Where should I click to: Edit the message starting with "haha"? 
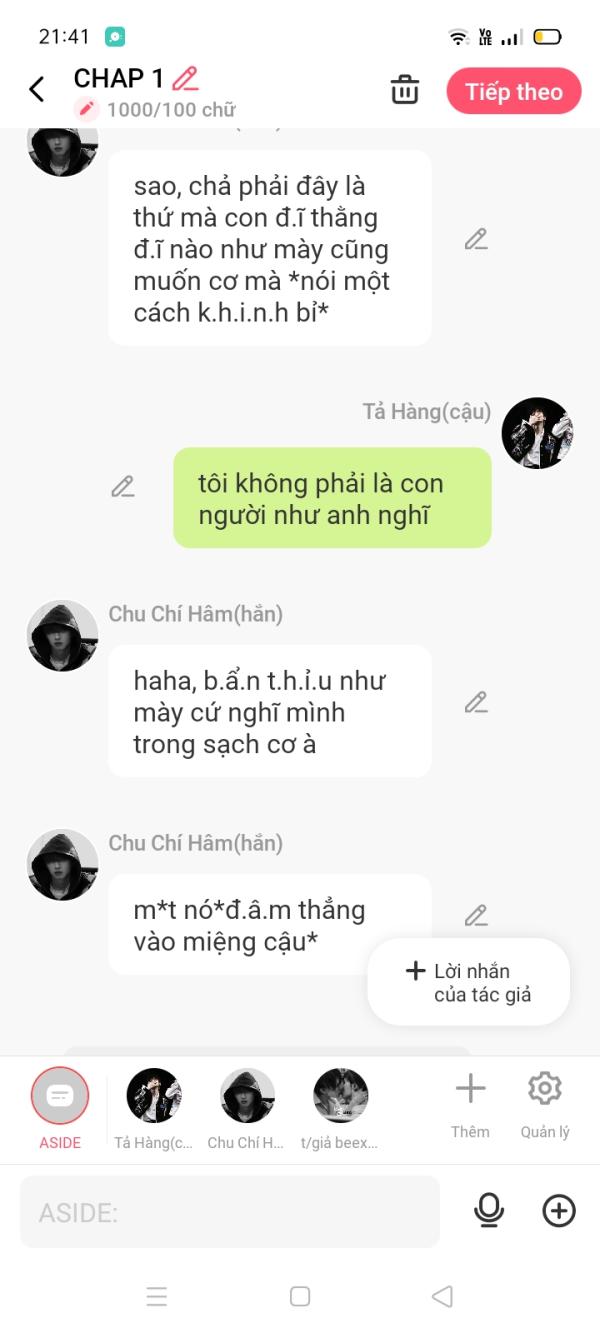coord(476,702)
